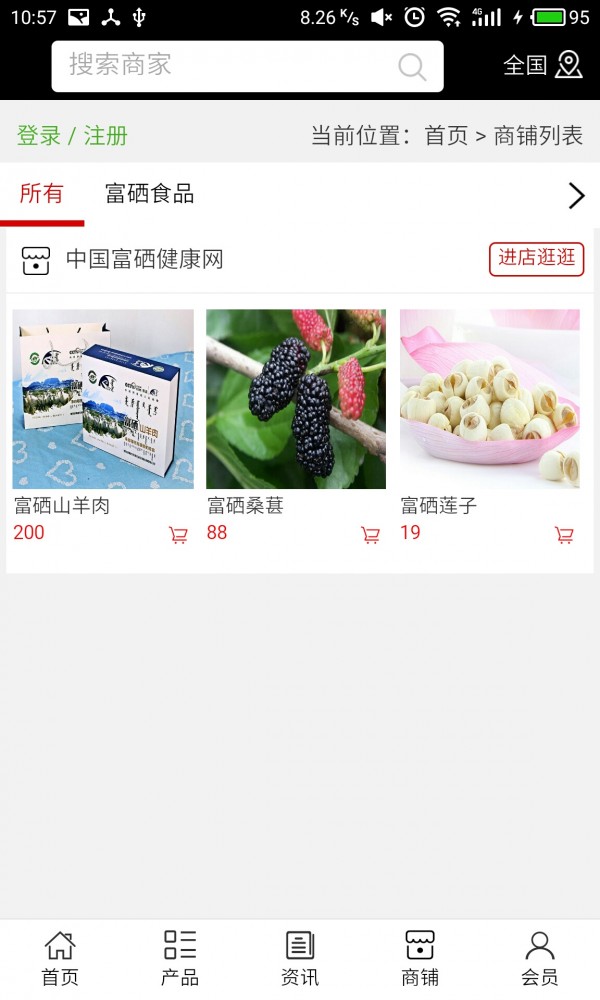This screenshot has width=600, height=1000.
Task: Tap the magnifier search icon
Action: [x=412, y=67]
